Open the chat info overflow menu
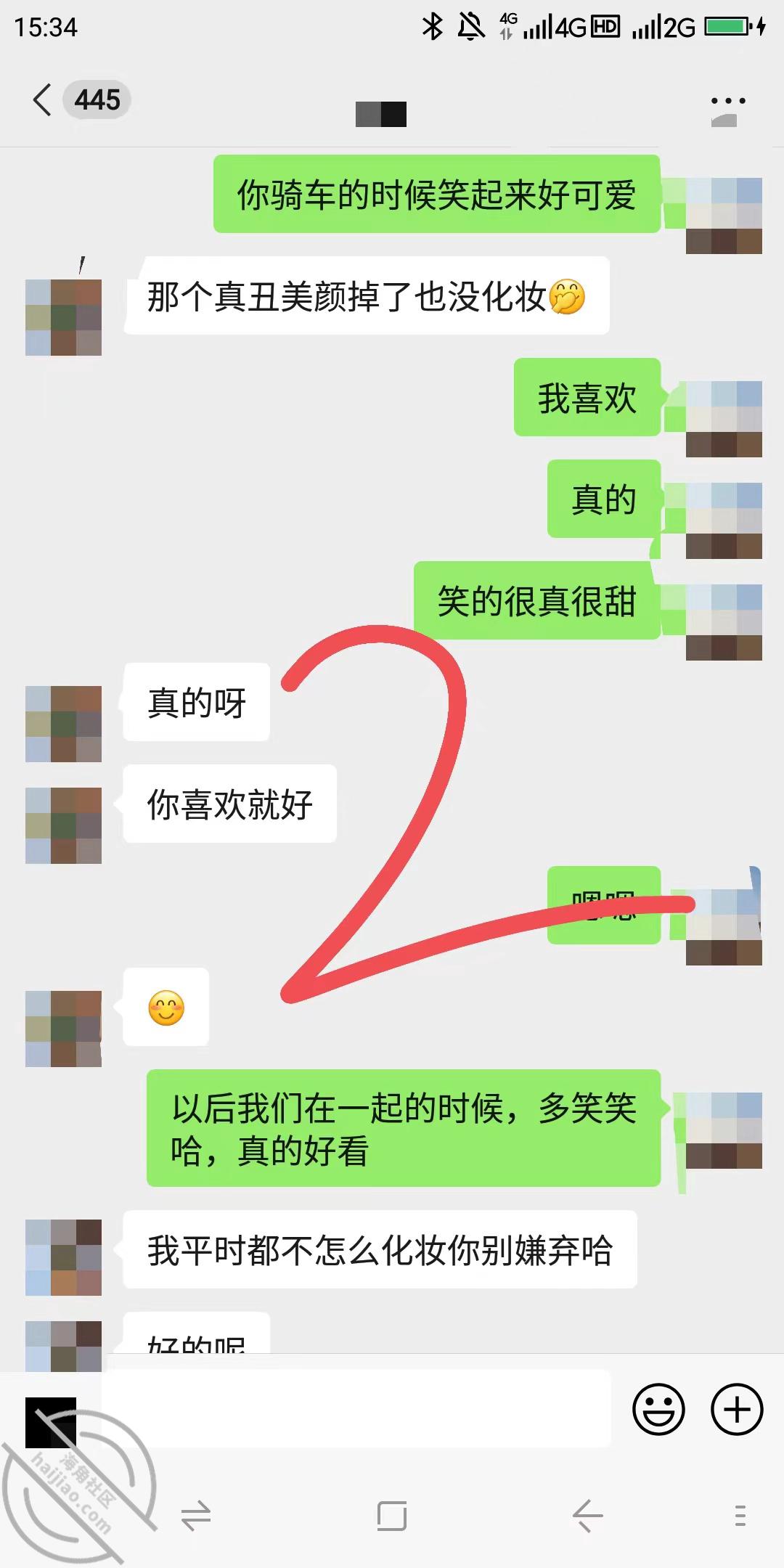This screenshot has width=784, height=1568. point(728,101)
